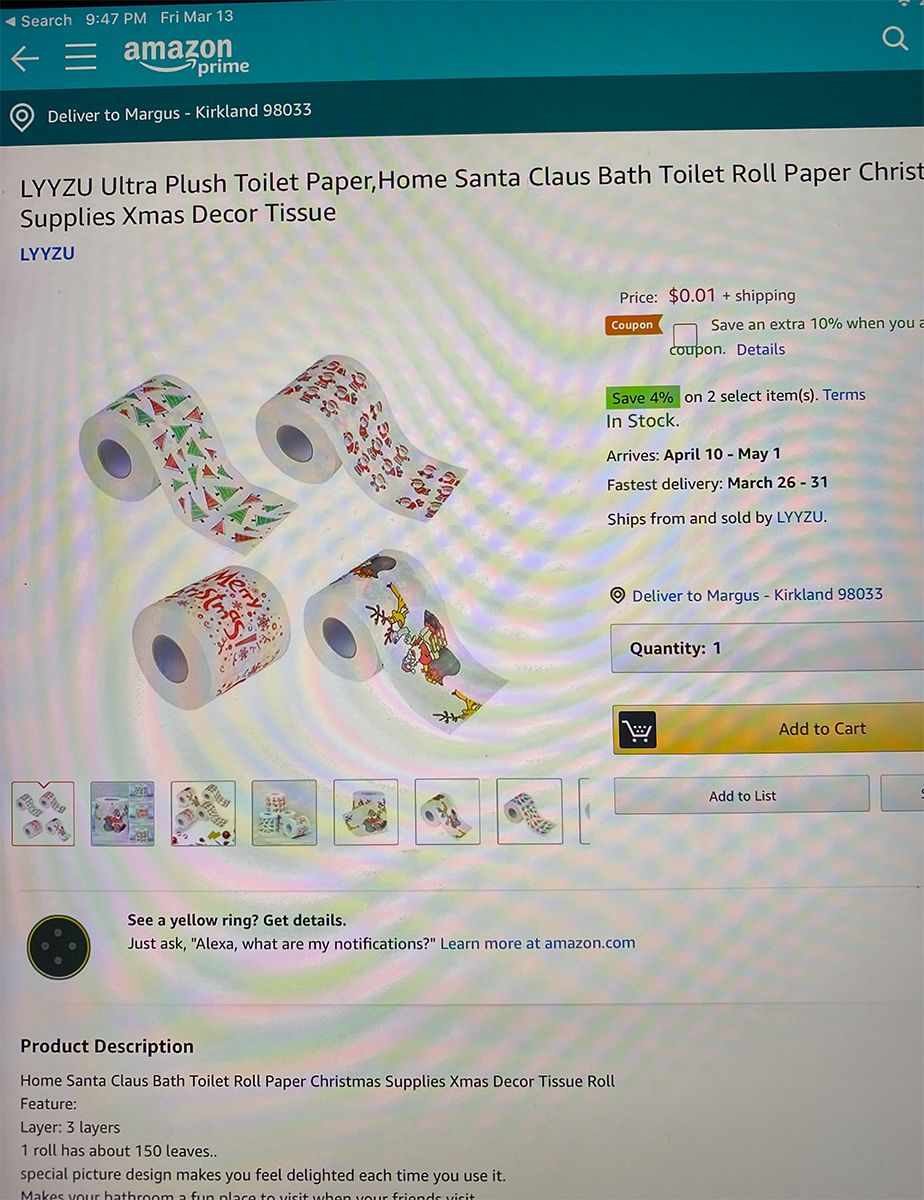Change delivery address in top bar

(179, 113)
